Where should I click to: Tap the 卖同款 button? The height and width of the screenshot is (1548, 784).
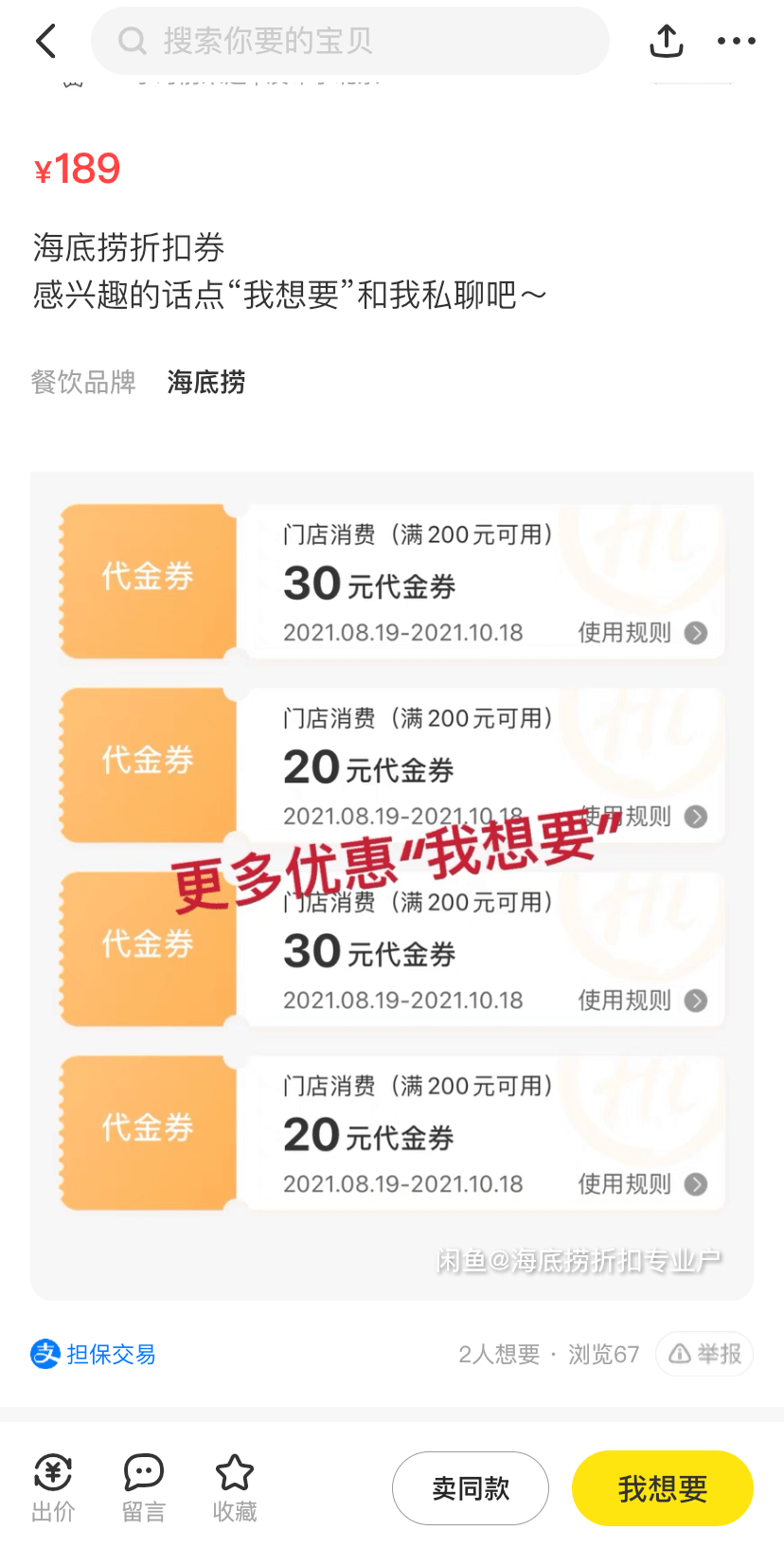pos(471,1488)
